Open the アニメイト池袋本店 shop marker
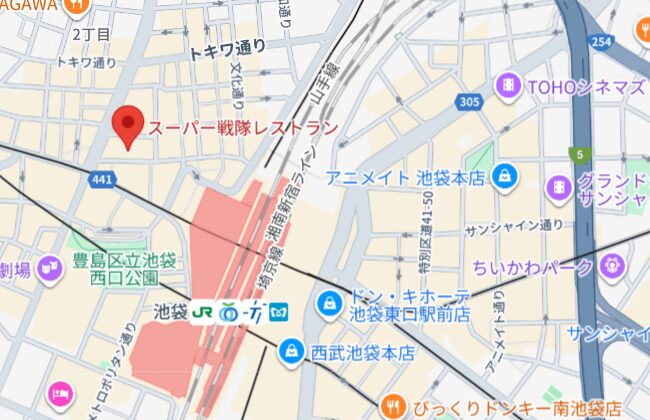 (505, 176)
